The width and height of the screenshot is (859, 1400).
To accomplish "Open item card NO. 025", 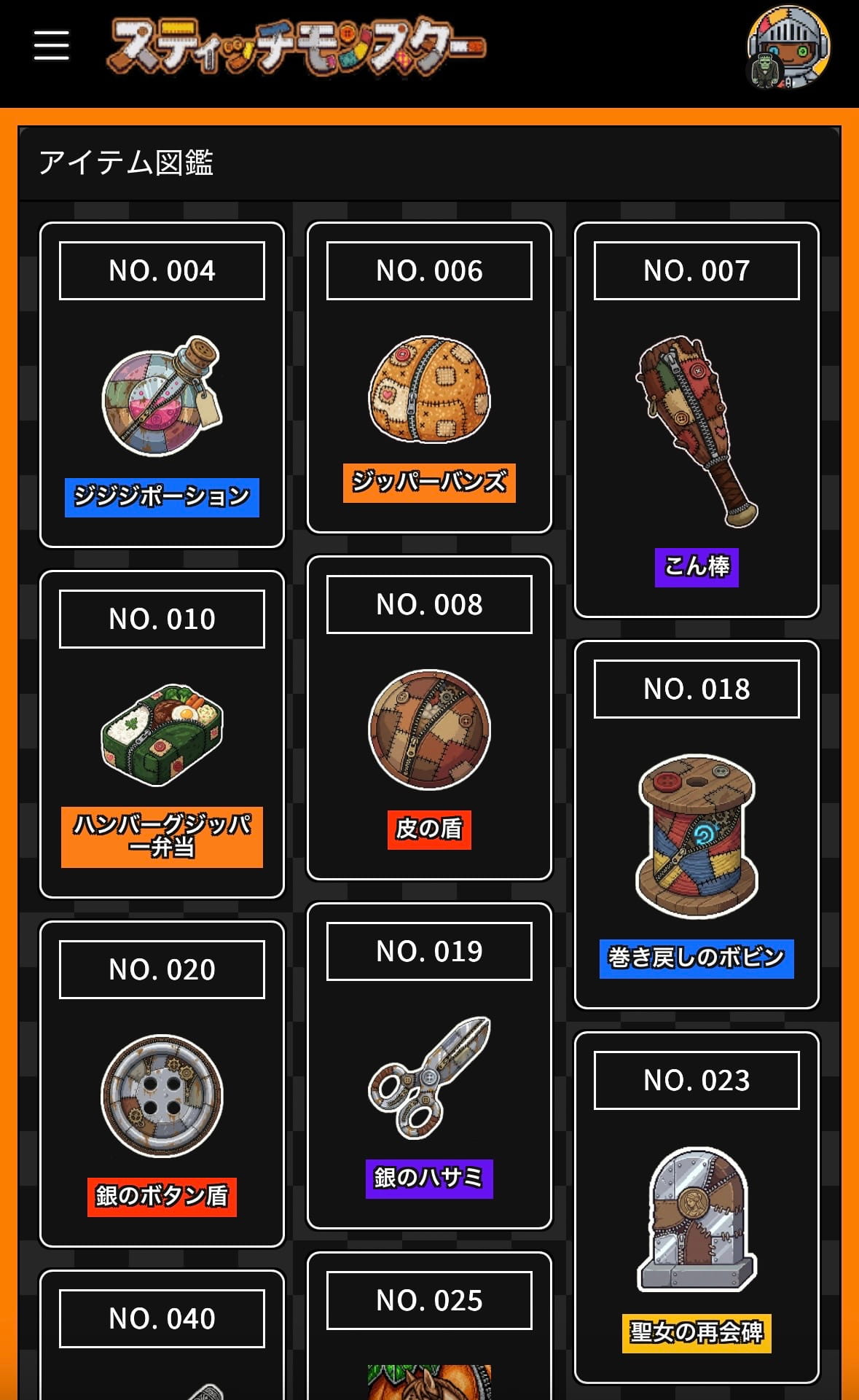I will [x=429, y=1326].
